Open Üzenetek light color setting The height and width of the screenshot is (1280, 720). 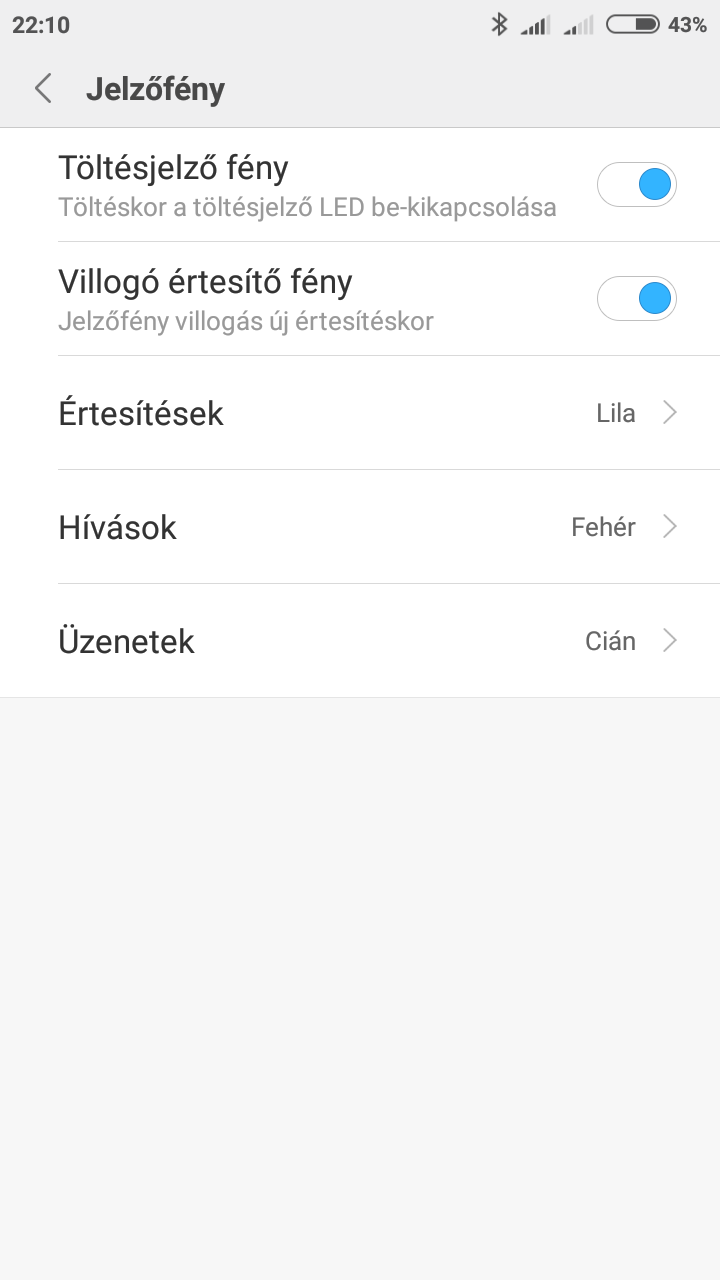[360, 641]
